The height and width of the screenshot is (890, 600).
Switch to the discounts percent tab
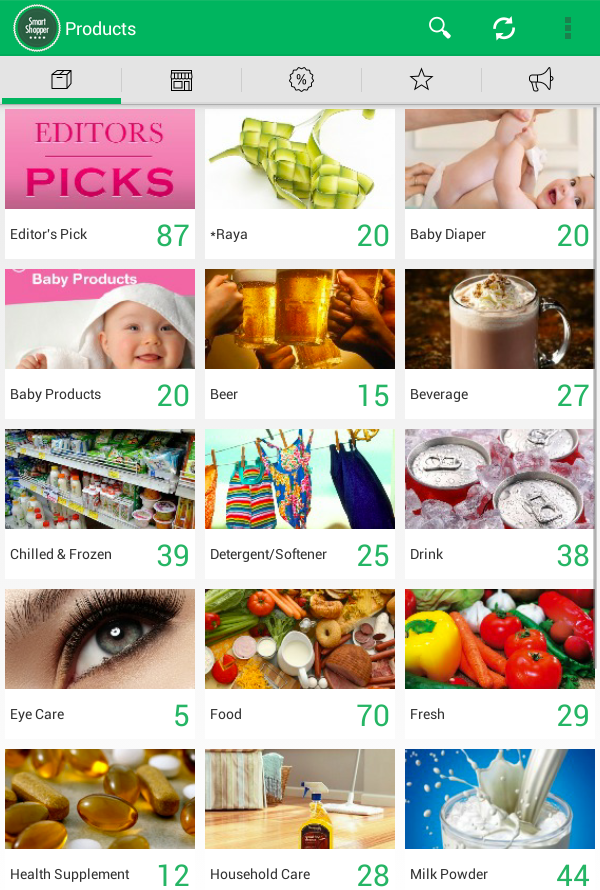click(301, 80)
